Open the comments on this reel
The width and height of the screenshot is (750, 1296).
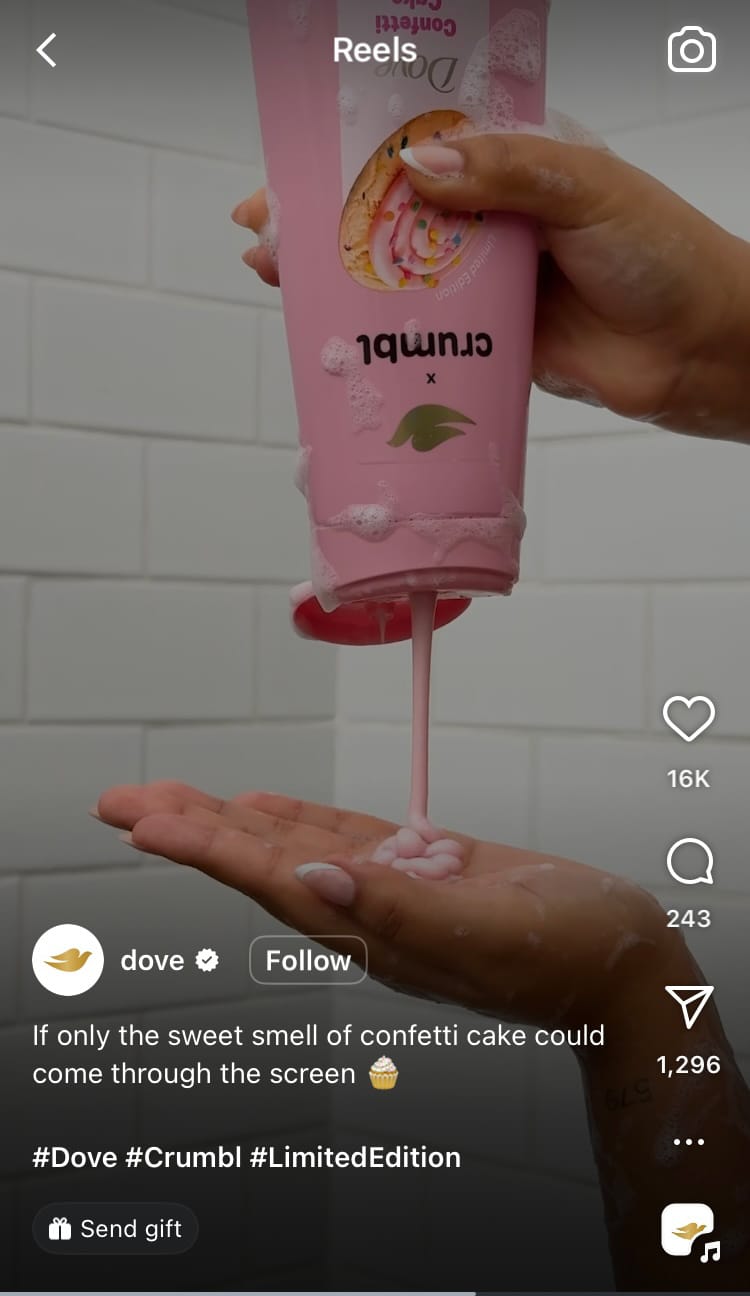point(689,861)
